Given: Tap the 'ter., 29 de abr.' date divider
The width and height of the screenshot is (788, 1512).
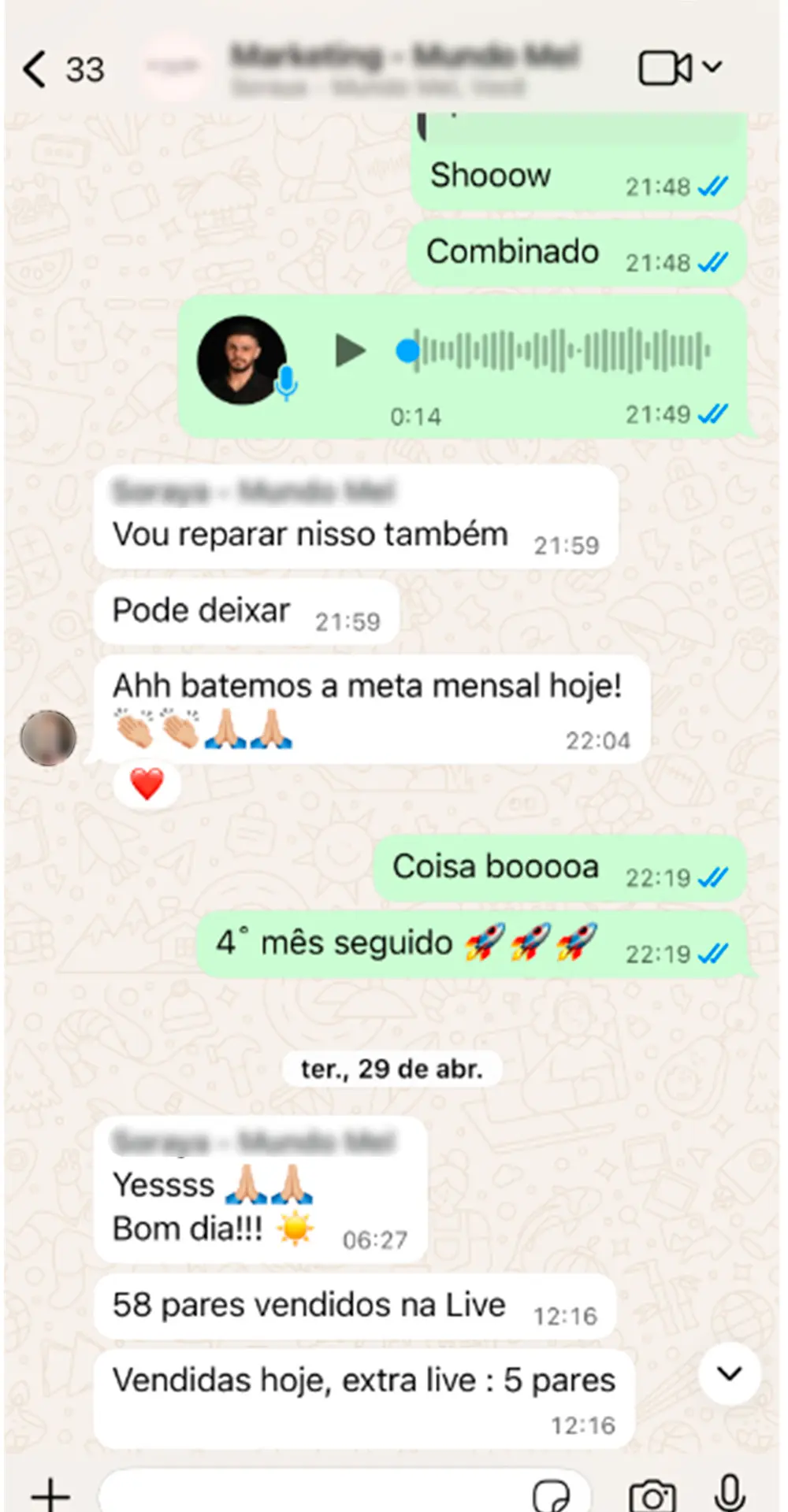Looking at the screenshot, I should [392, 1068].
